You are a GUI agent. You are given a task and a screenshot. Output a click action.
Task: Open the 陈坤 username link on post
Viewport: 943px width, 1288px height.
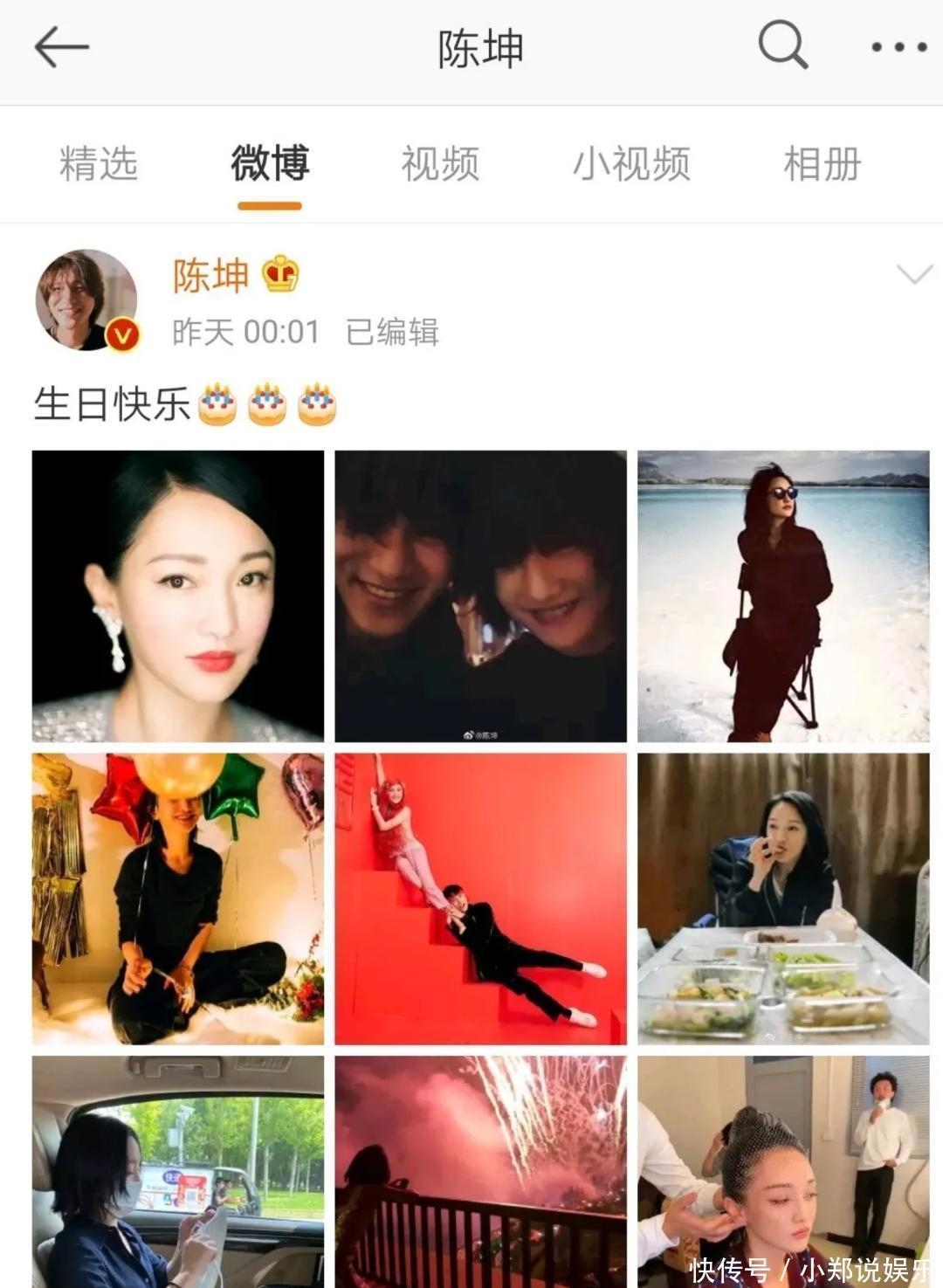(210, 276)
